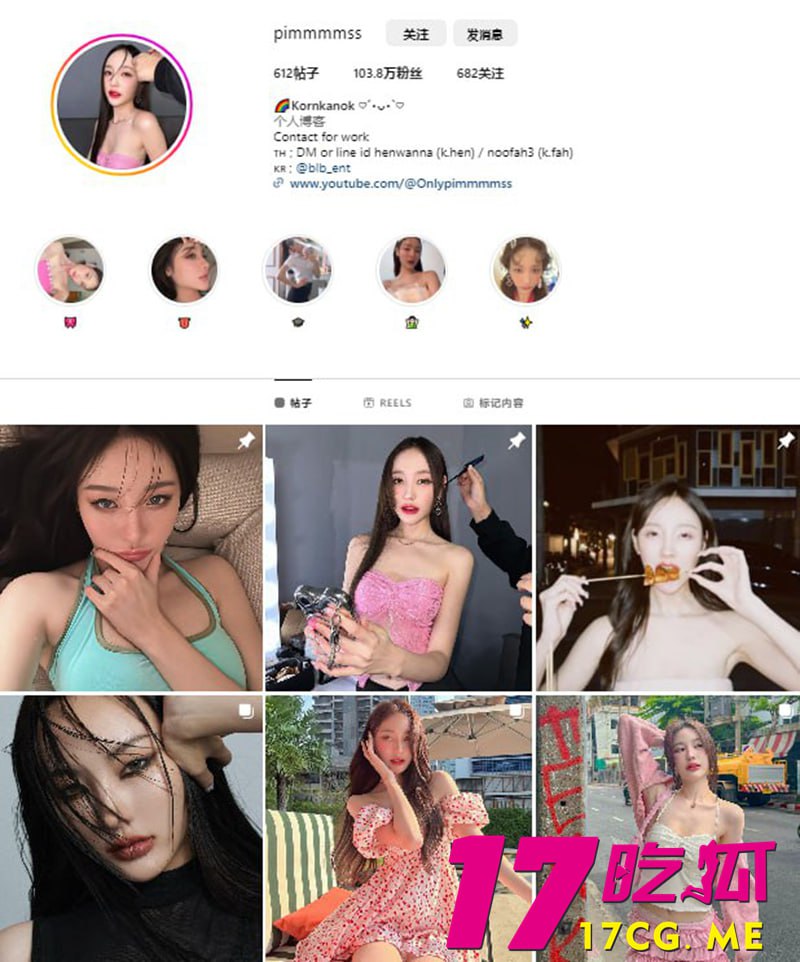Image resolution: width=800 pixels, height=962 pixels.
Task: Send a message via 发消息 button
Action: pyautogui.click(x=484, y=34)
